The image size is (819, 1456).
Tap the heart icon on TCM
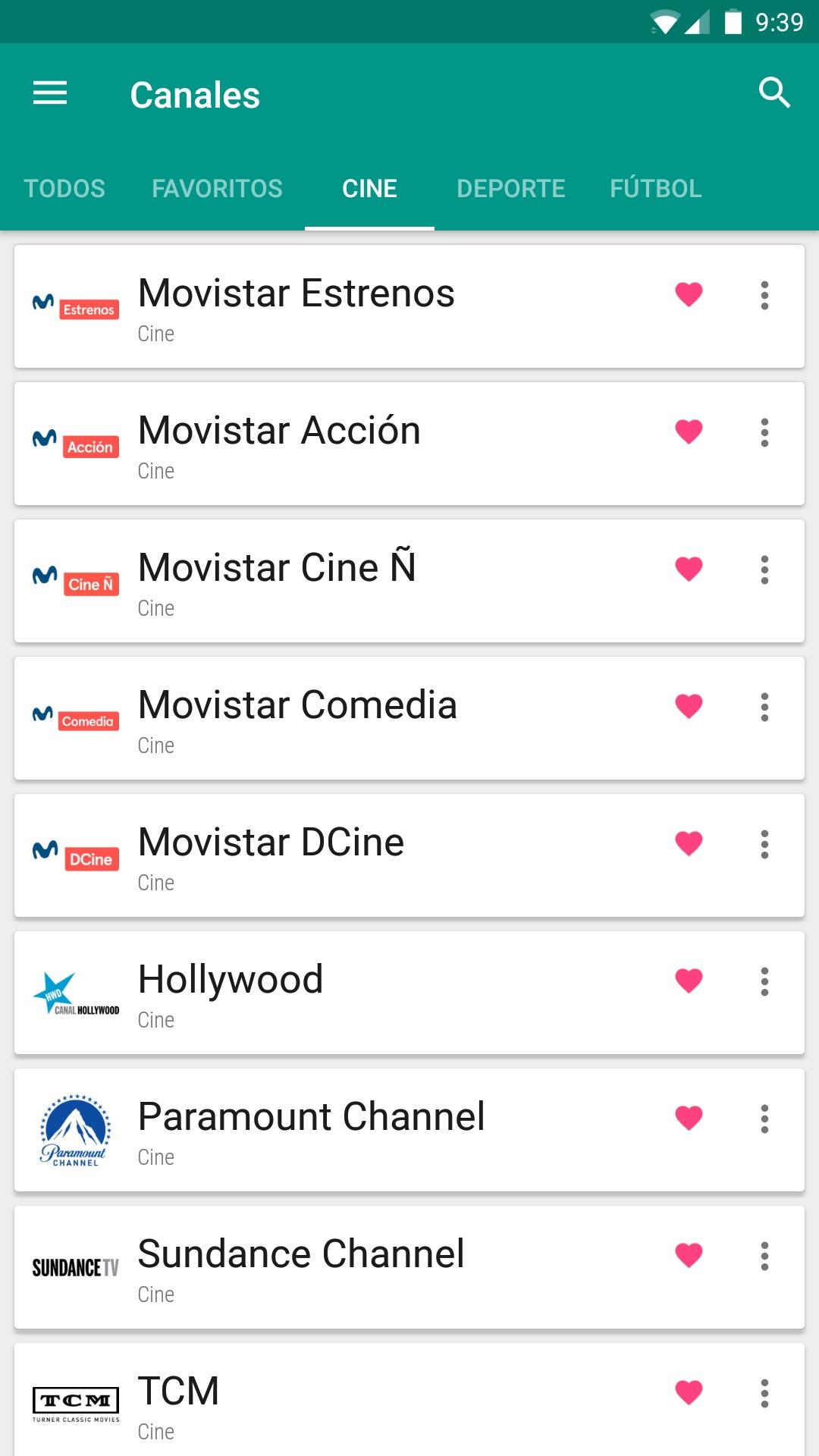tap(689, 1392)
